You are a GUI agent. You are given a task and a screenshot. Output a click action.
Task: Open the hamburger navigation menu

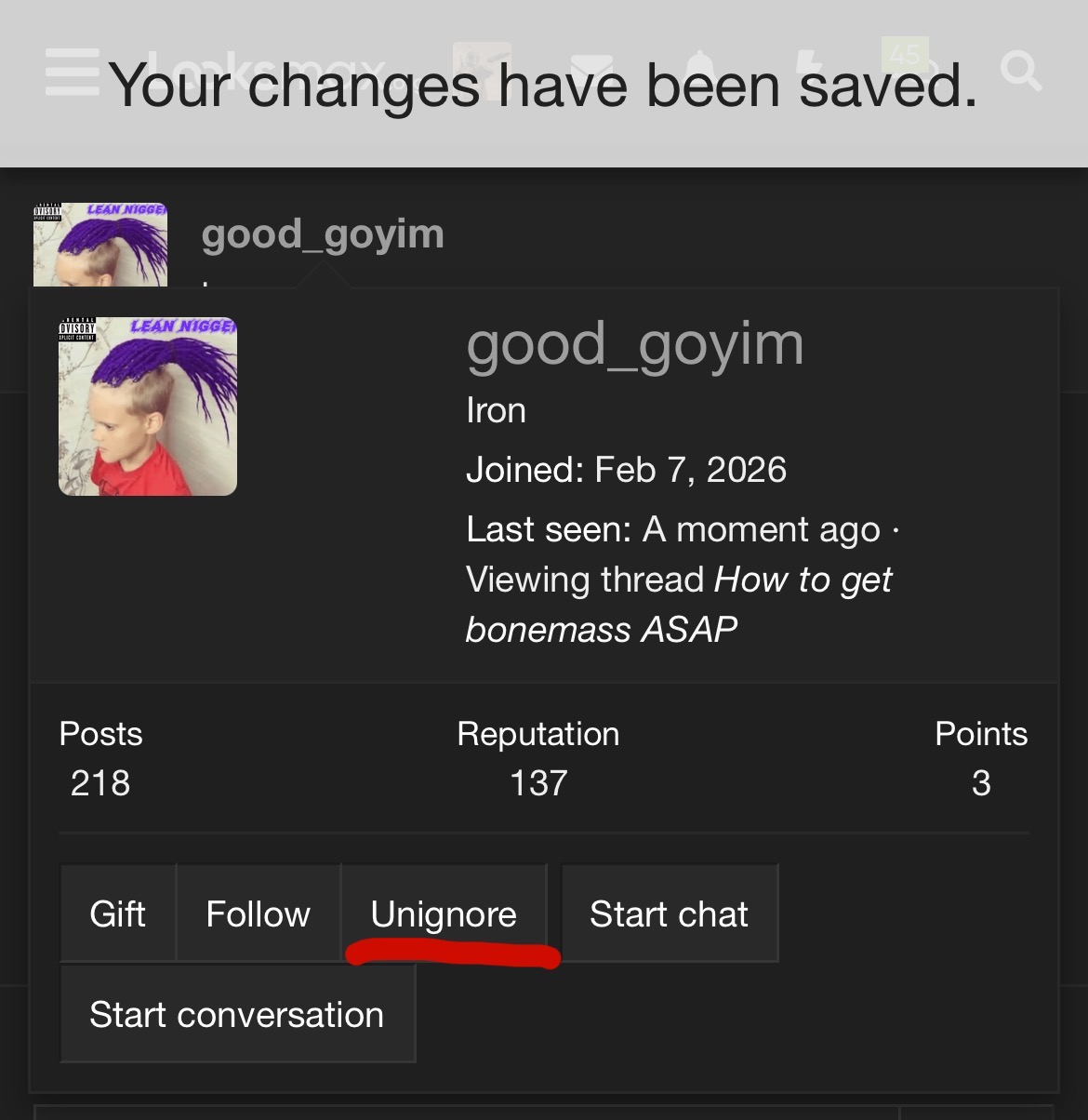[x=72, y=72]
